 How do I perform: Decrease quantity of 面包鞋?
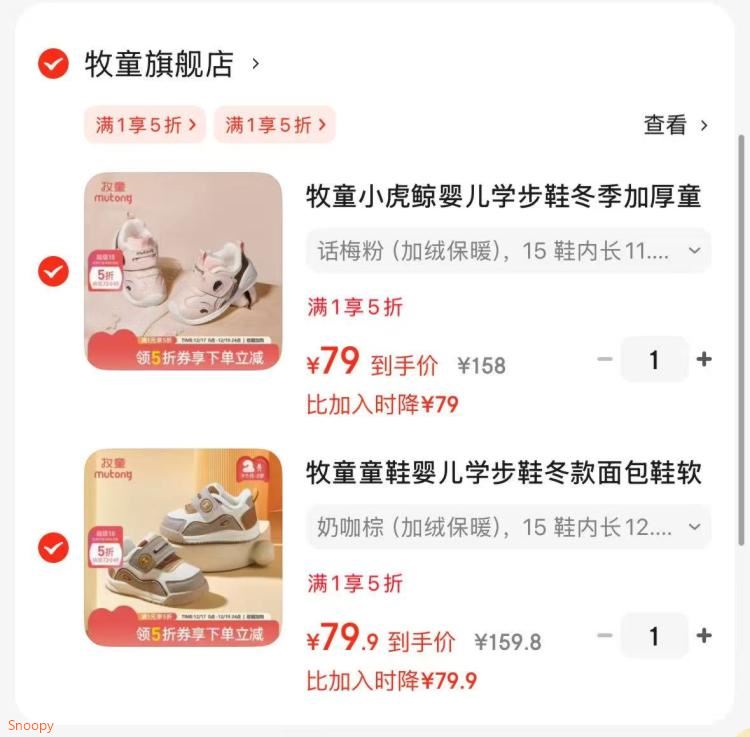pyautogui.click(x=604, y=635)
